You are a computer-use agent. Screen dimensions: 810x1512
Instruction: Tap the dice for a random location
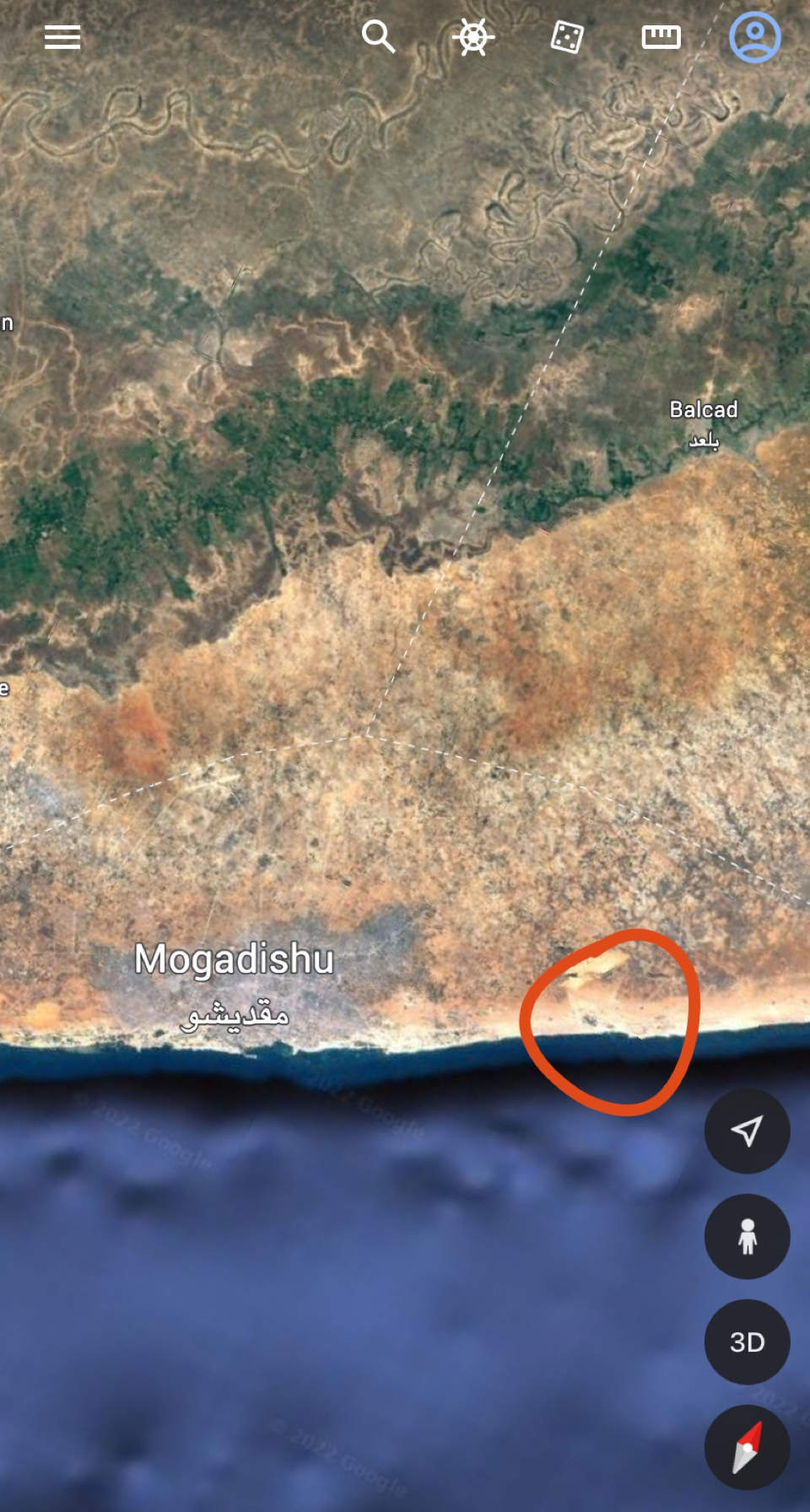(x=567, y=37)
